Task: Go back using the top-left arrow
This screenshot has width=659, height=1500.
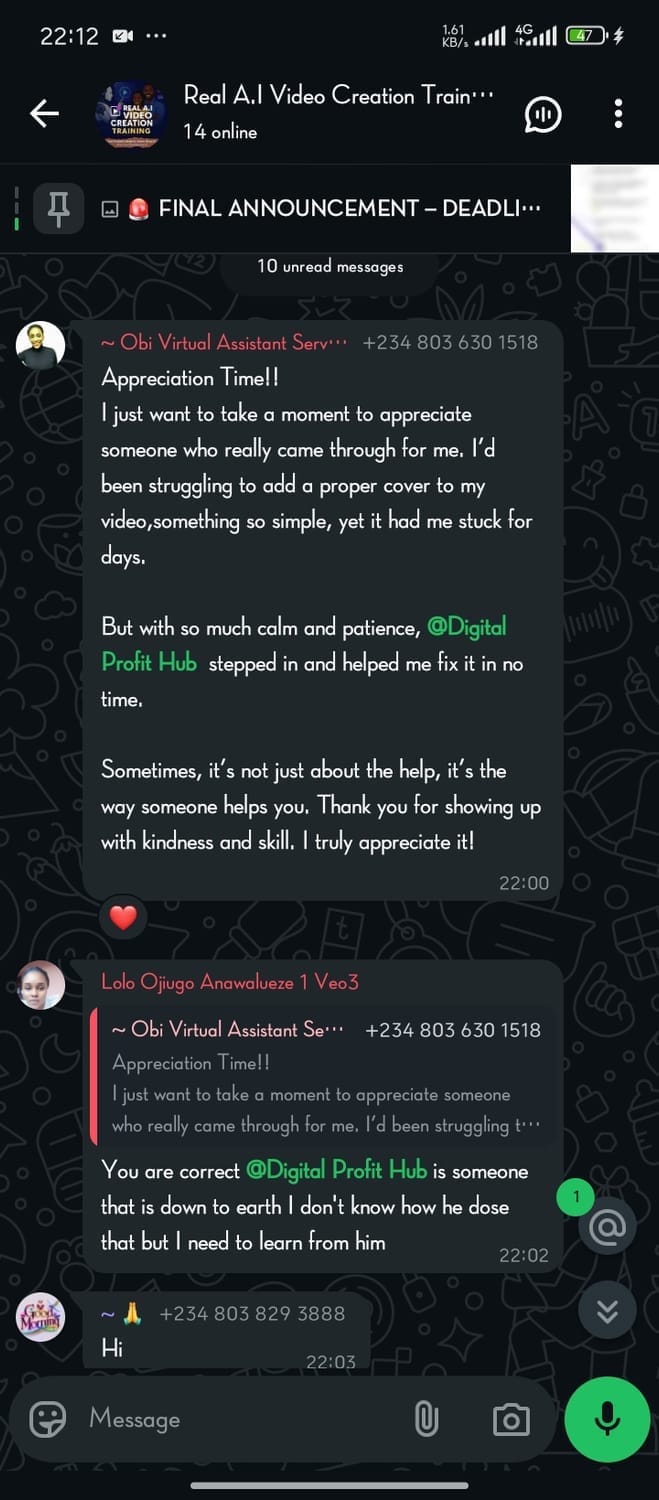Action: click(x=44, y=114)
